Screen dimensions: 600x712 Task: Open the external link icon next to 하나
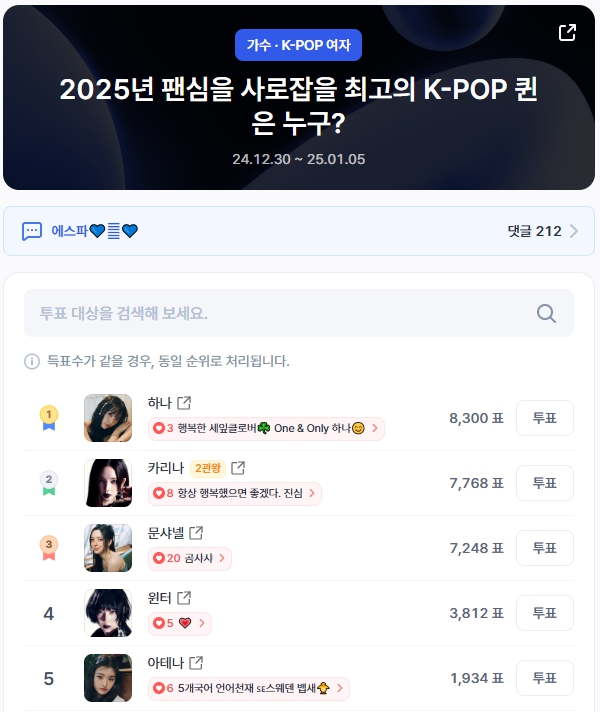click(184, 403)
